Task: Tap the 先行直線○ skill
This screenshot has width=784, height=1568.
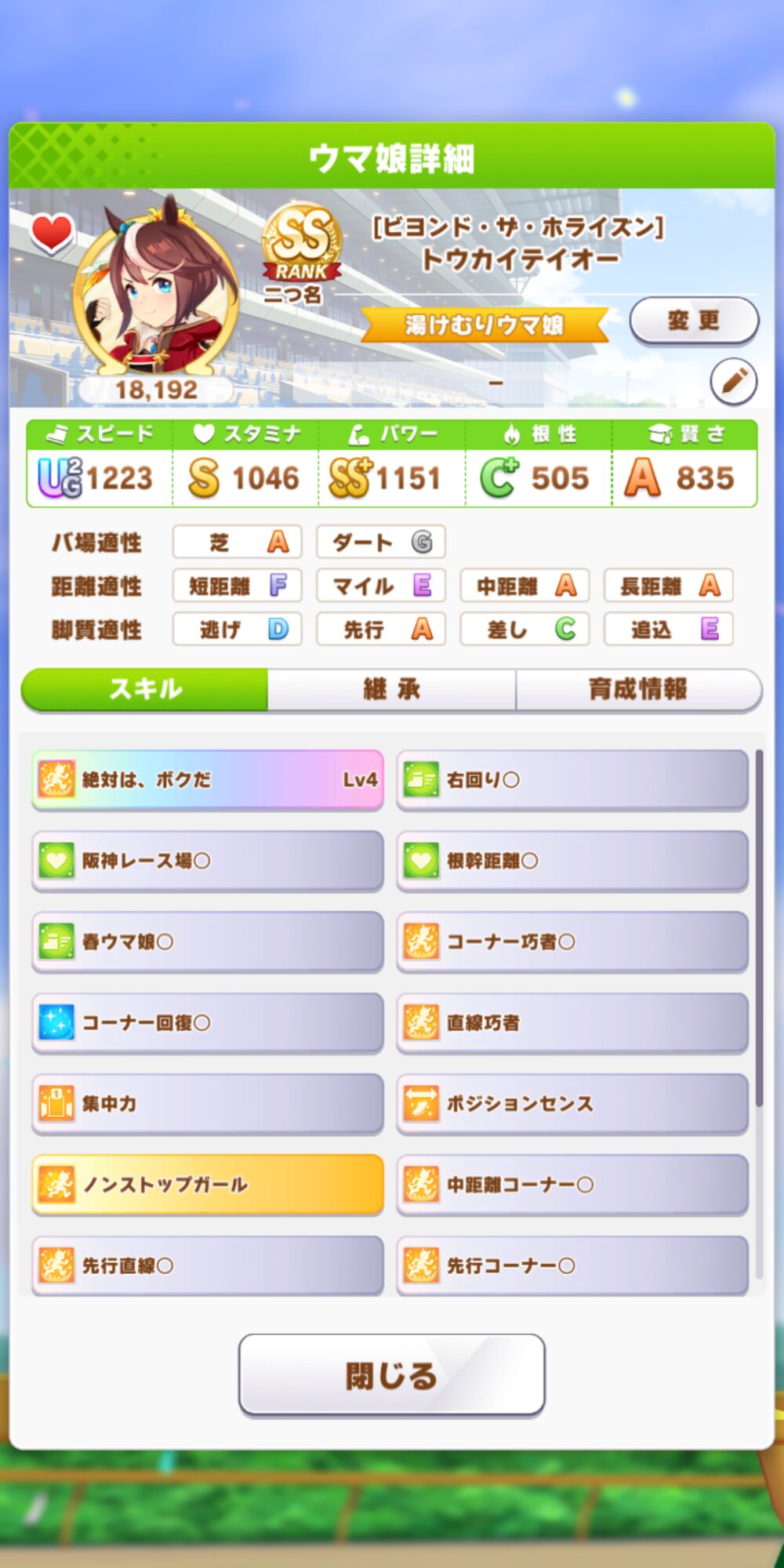Action: pyautogui.click(x=208, y=1265)
